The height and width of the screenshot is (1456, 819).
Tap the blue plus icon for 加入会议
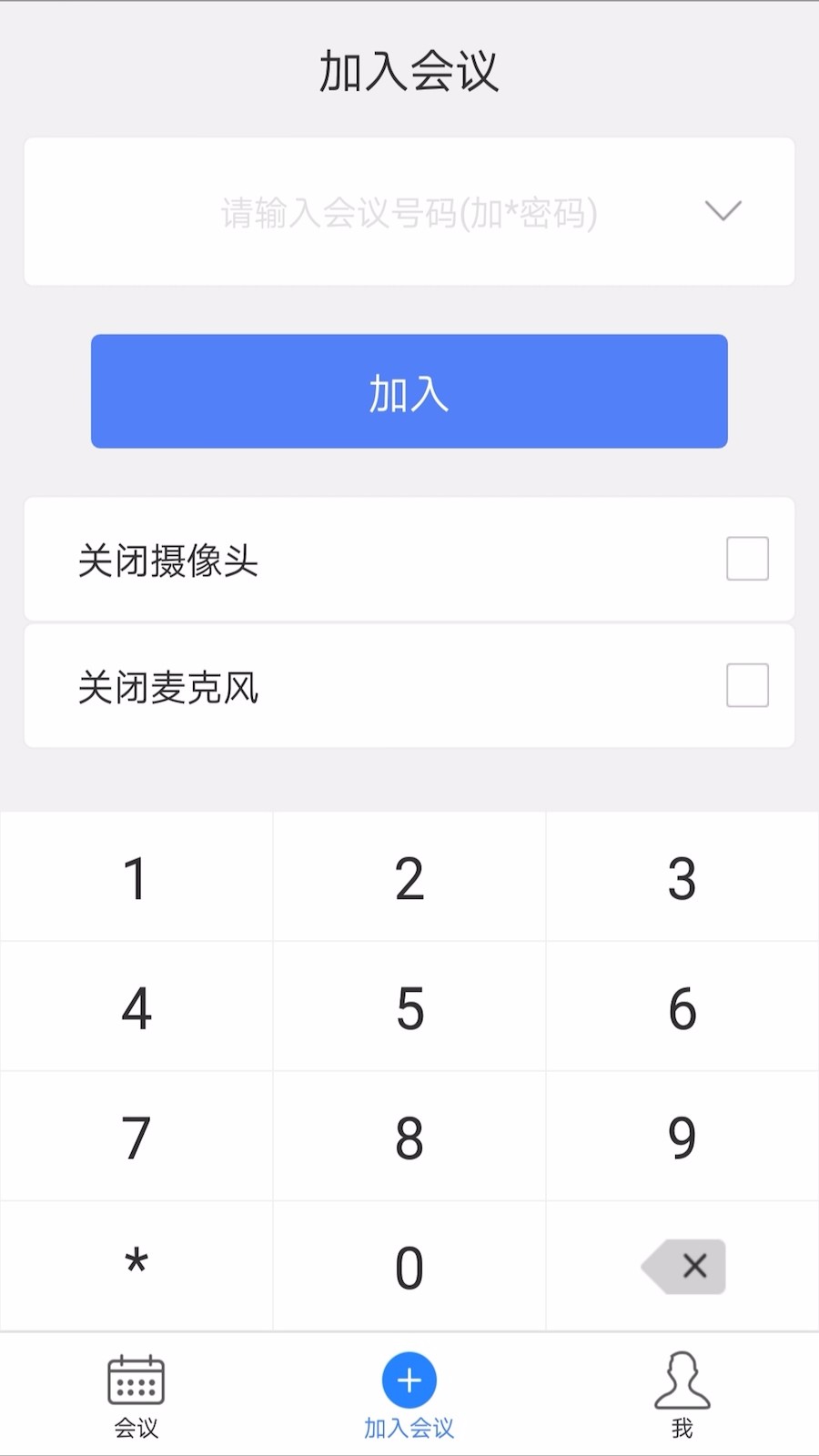(409, 1380)
